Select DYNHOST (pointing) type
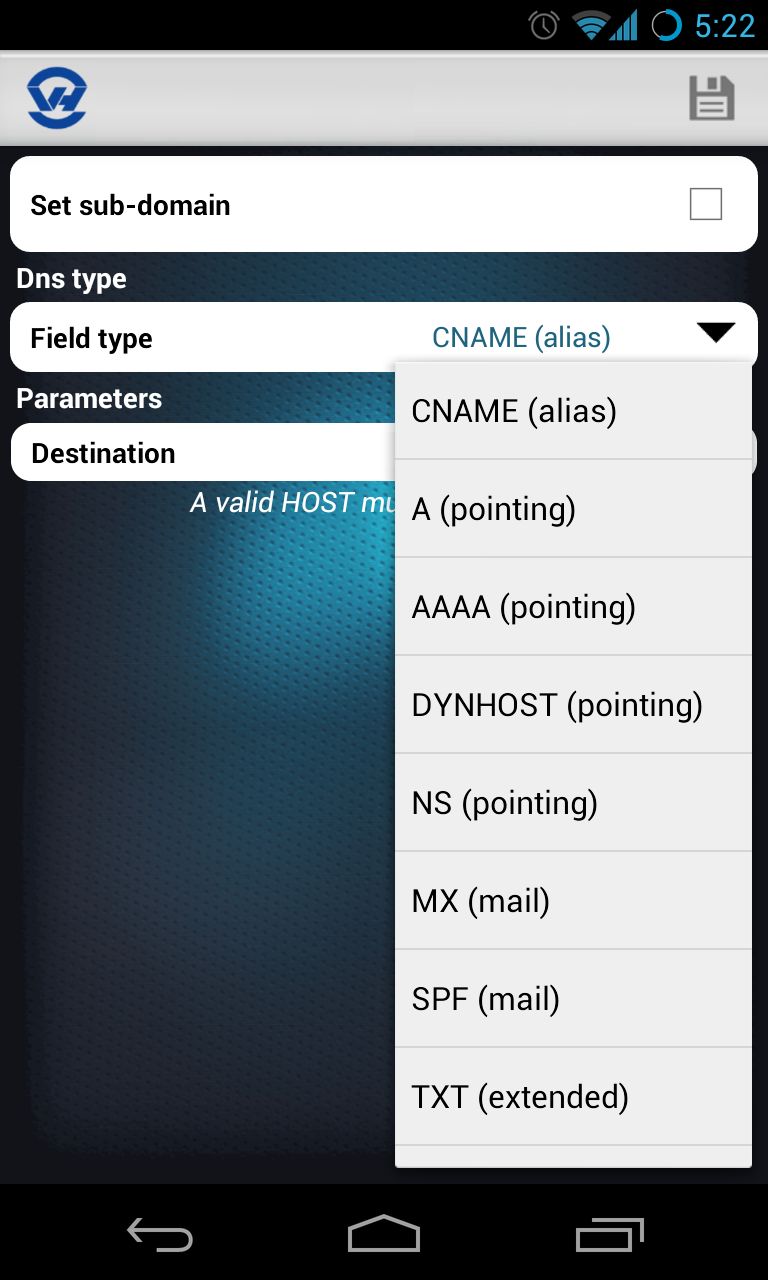The width and height of the screenshot is (768, 1280). 573,705
